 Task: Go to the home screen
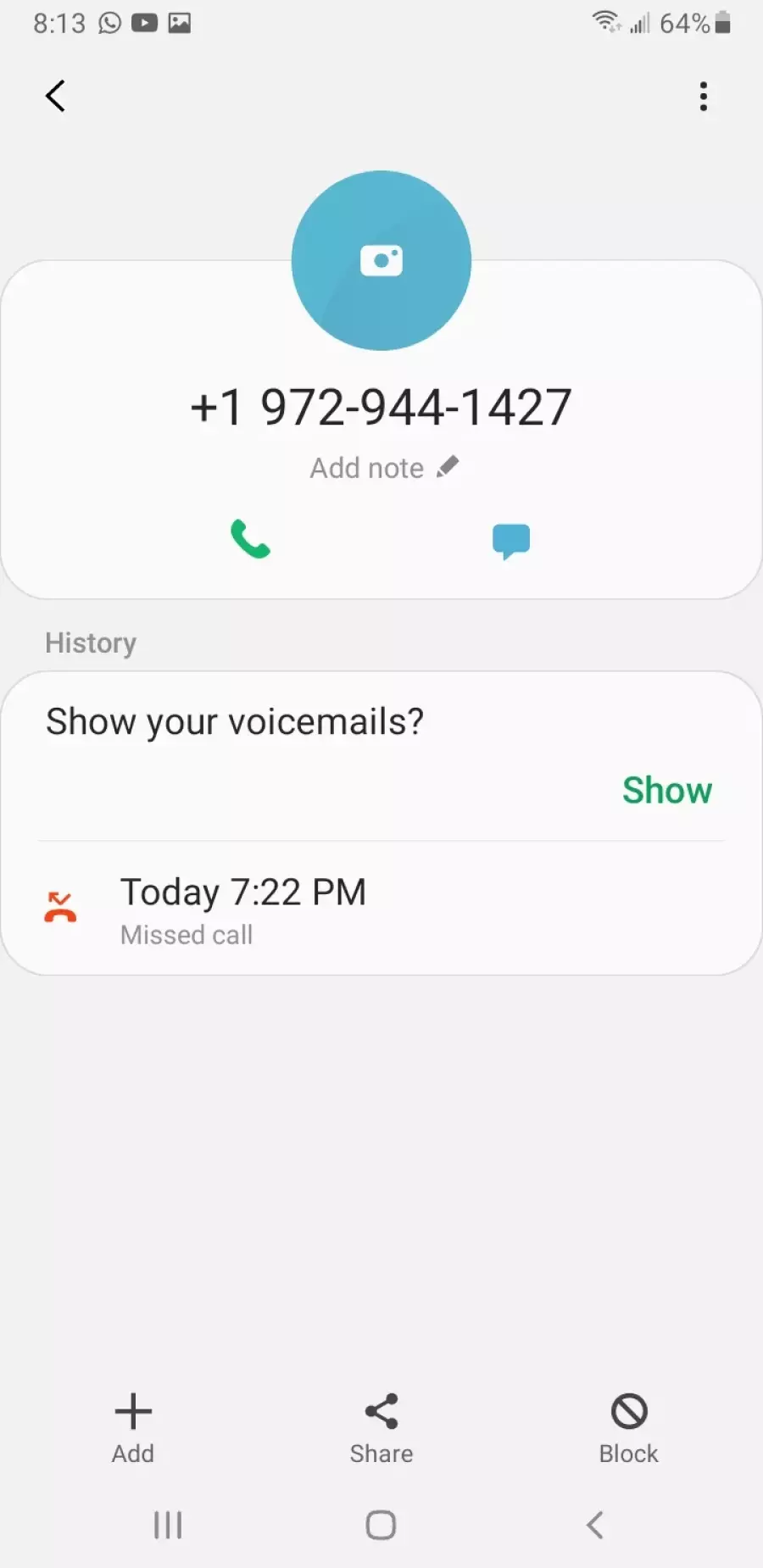381,1525
